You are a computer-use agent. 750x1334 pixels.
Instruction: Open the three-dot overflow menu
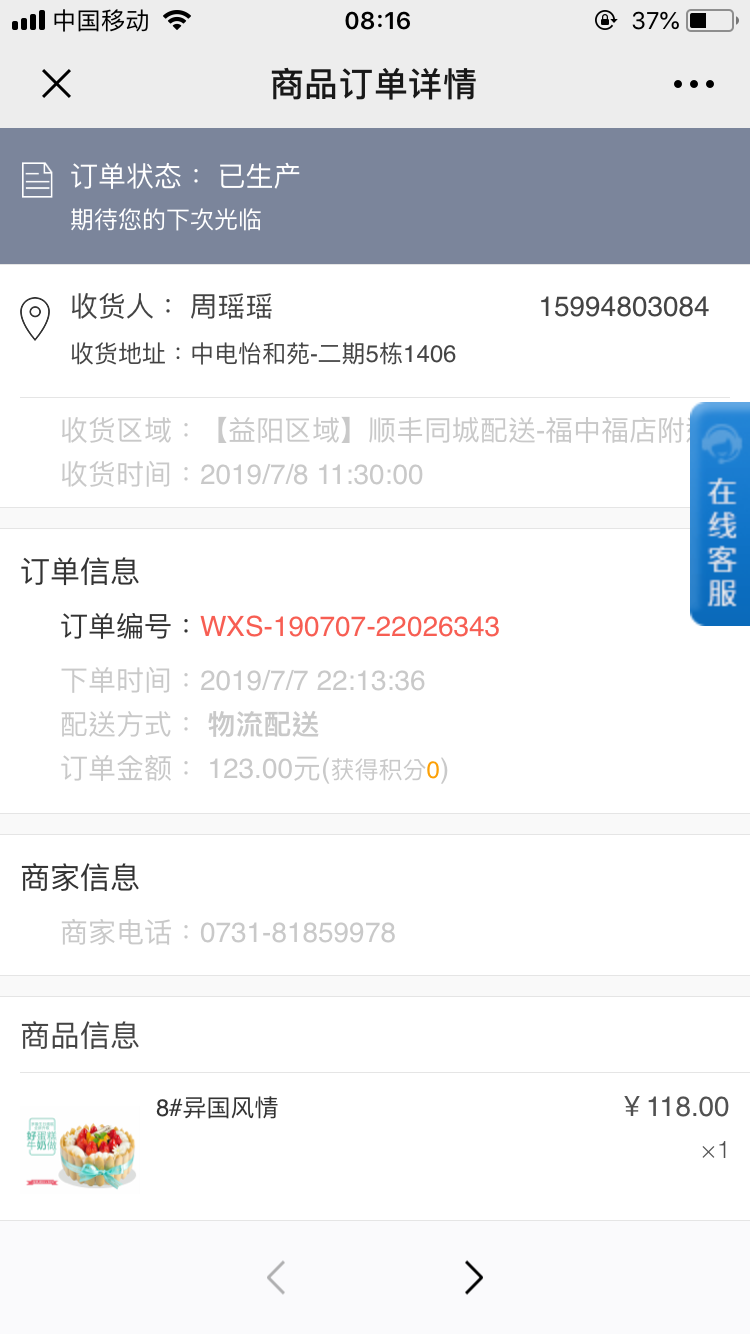point(694,85)
